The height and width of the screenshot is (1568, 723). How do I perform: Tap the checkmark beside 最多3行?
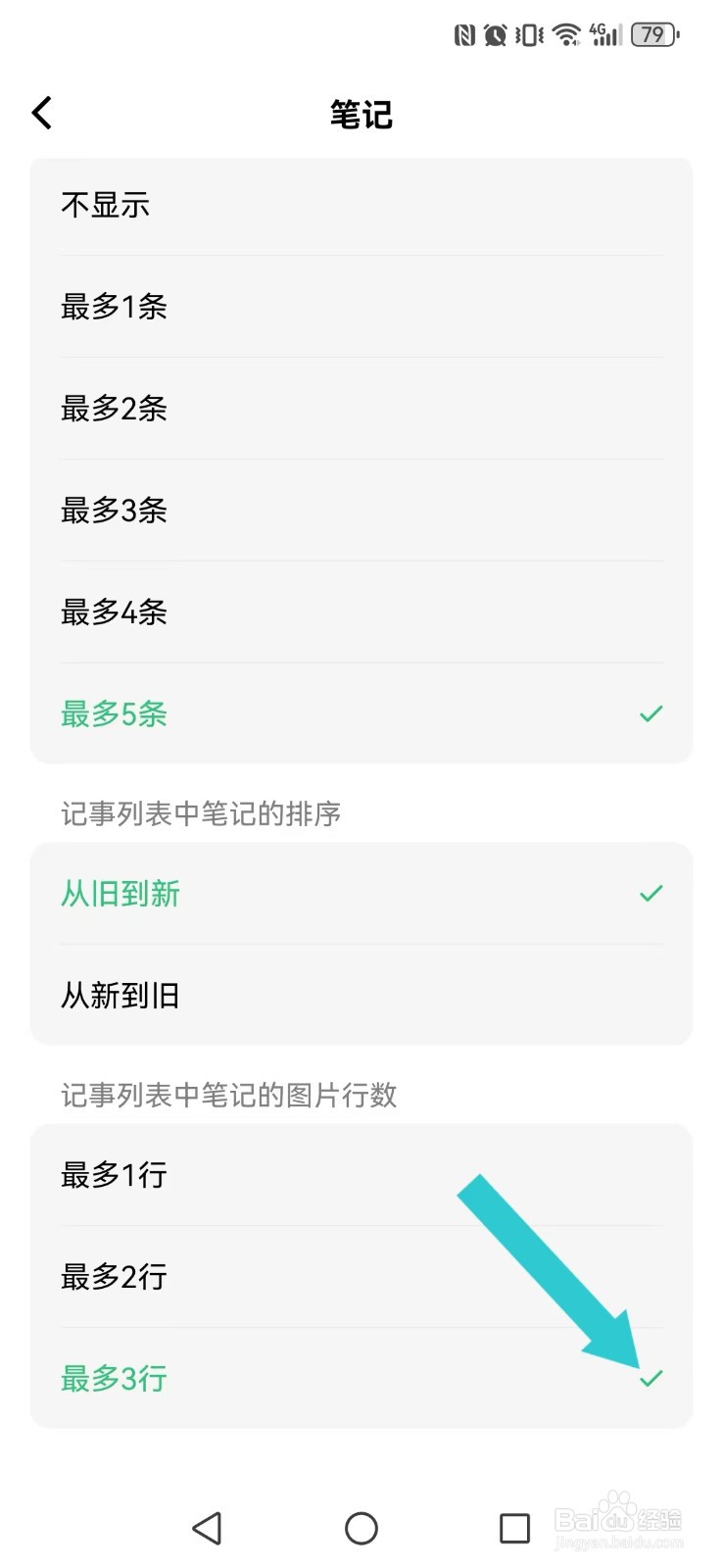[651, 1378]
